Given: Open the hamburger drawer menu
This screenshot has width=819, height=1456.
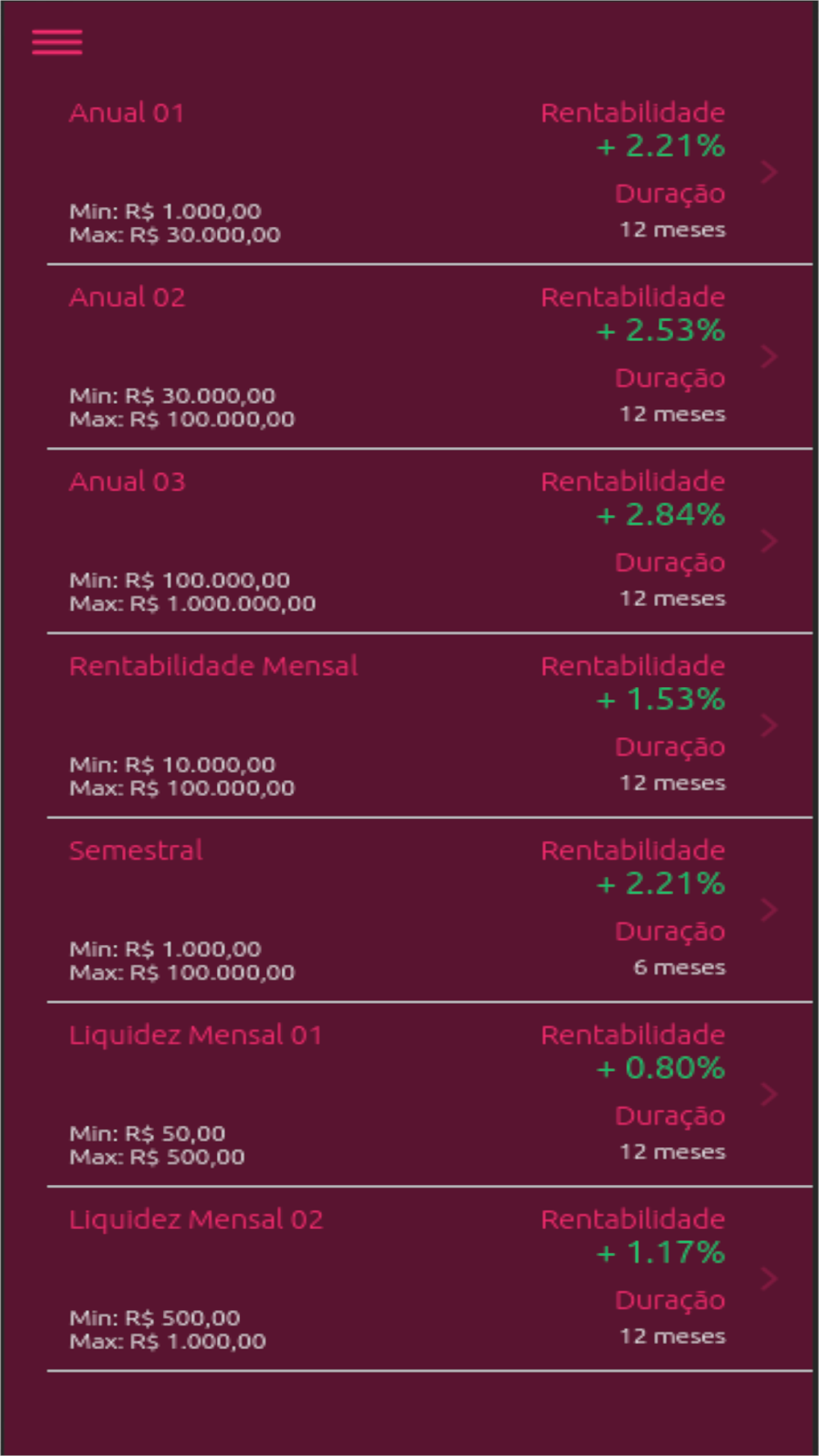Looking at the screenshot, I should pos(57,42).
